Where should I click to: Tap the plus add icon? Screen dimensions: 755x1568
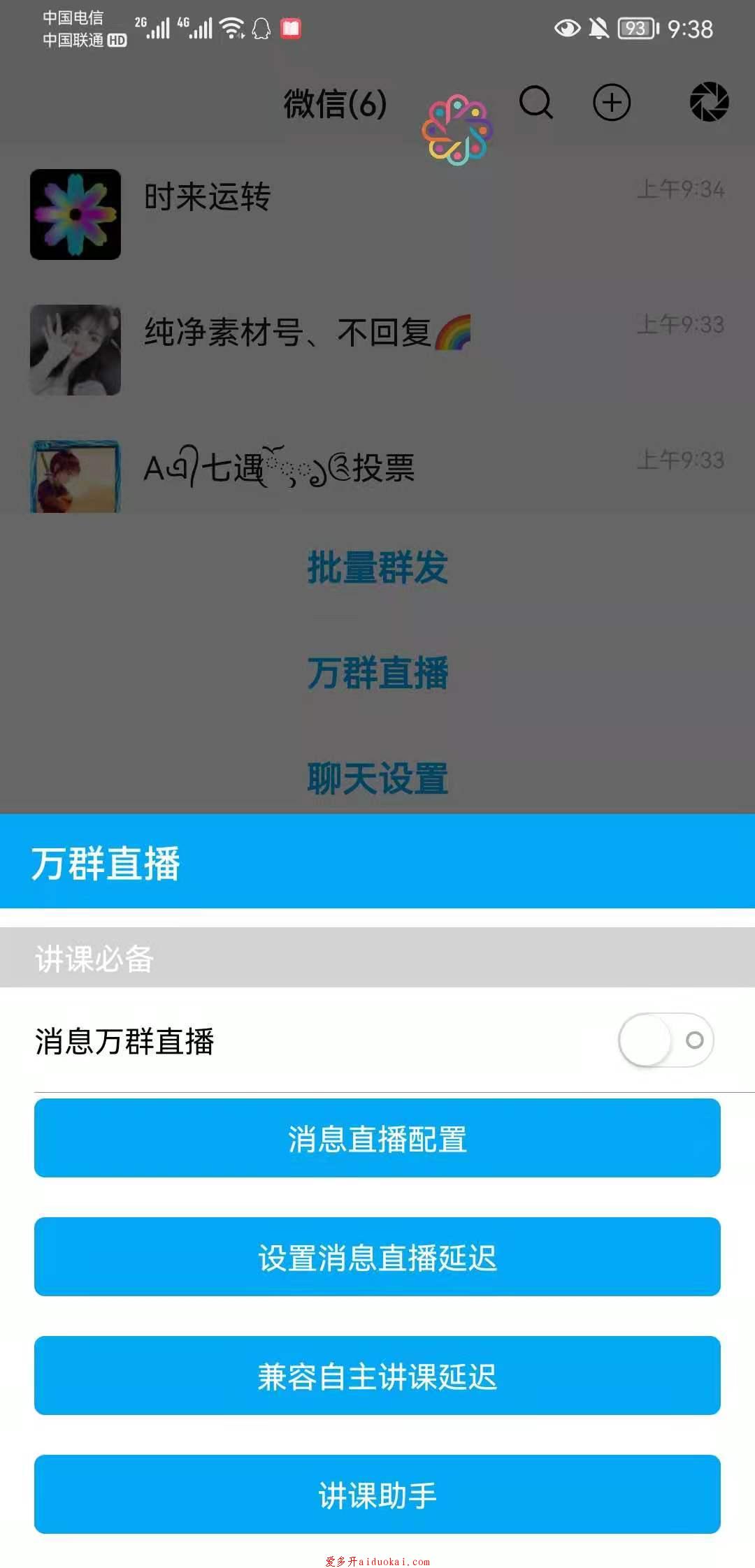pyautogui.click(x=612, y=103)
